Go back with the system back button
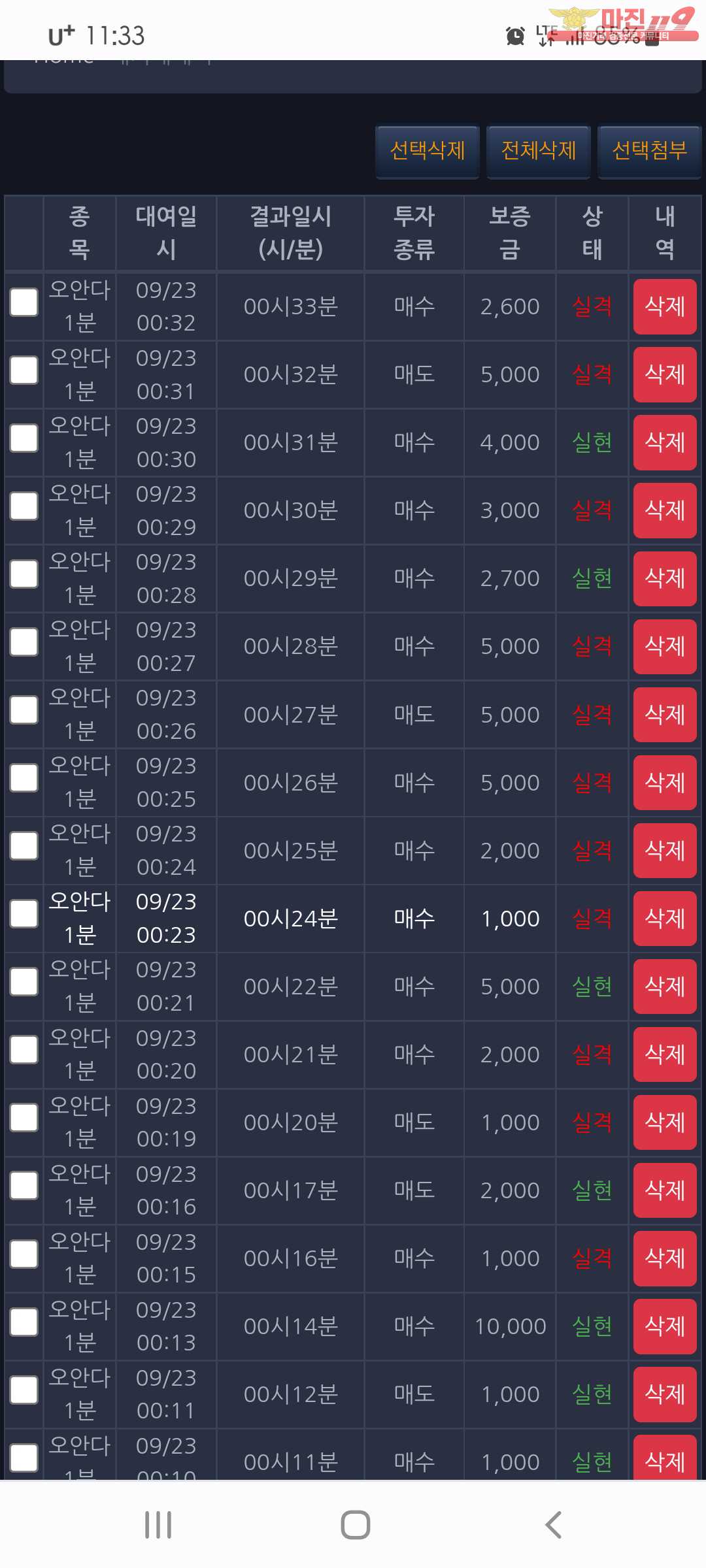This screenshot has height=1568, width=706. (x=553, y=1525)
